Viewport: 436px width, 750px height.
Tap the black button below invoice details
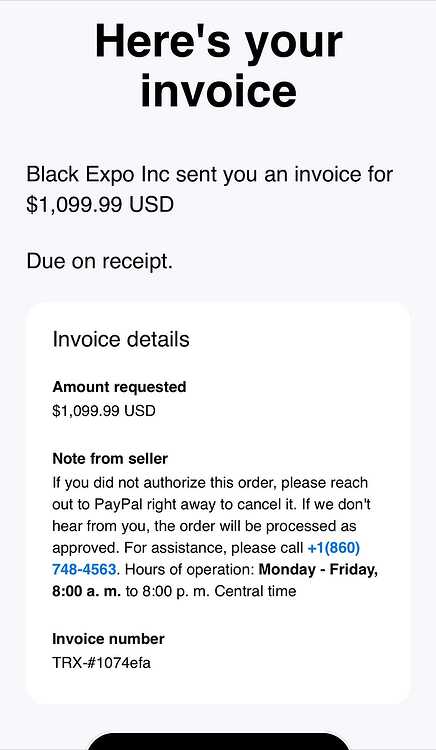point(218,741)
